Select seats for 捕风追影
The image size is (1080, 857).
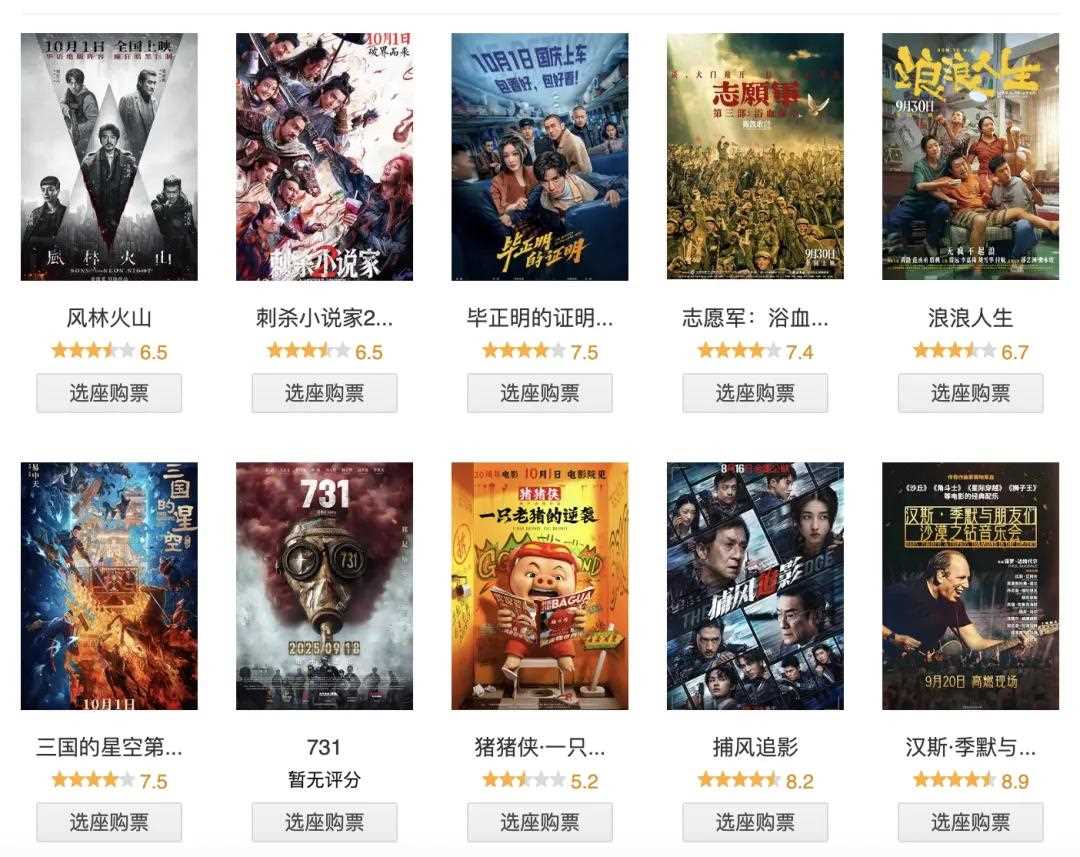755,822
